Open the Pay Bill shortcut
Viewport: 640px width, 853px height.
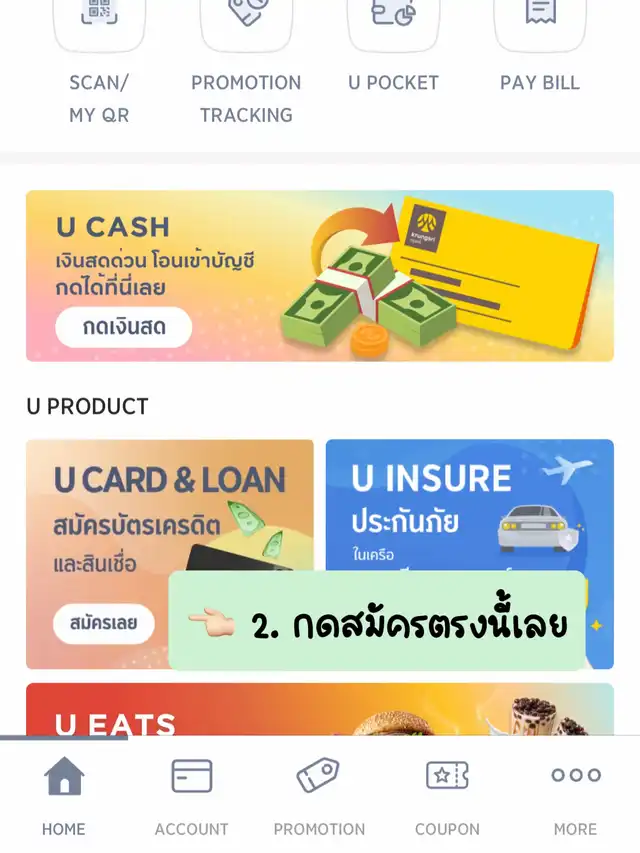tap(540, 26)
